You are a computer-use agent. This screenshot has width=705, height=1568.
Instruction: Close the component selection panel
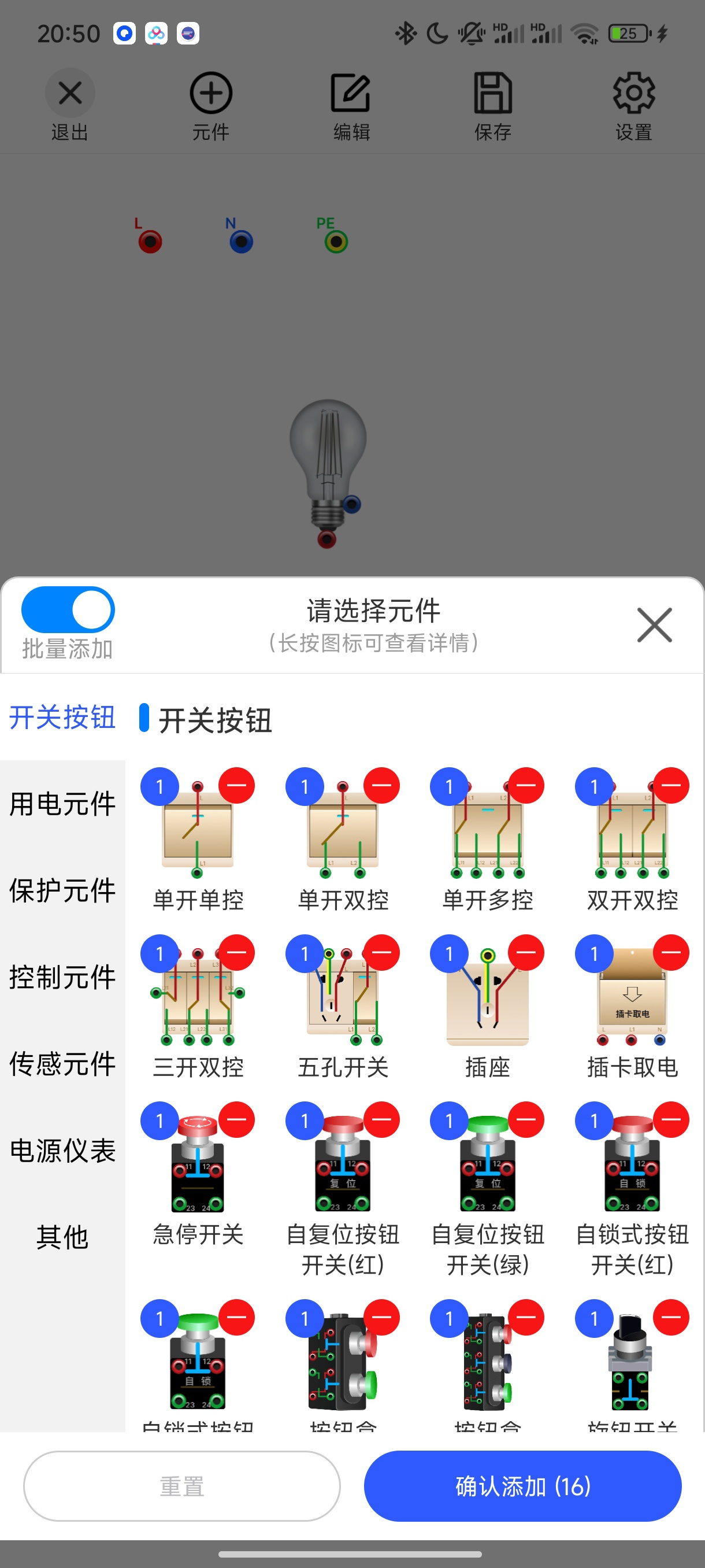point(654,624)
